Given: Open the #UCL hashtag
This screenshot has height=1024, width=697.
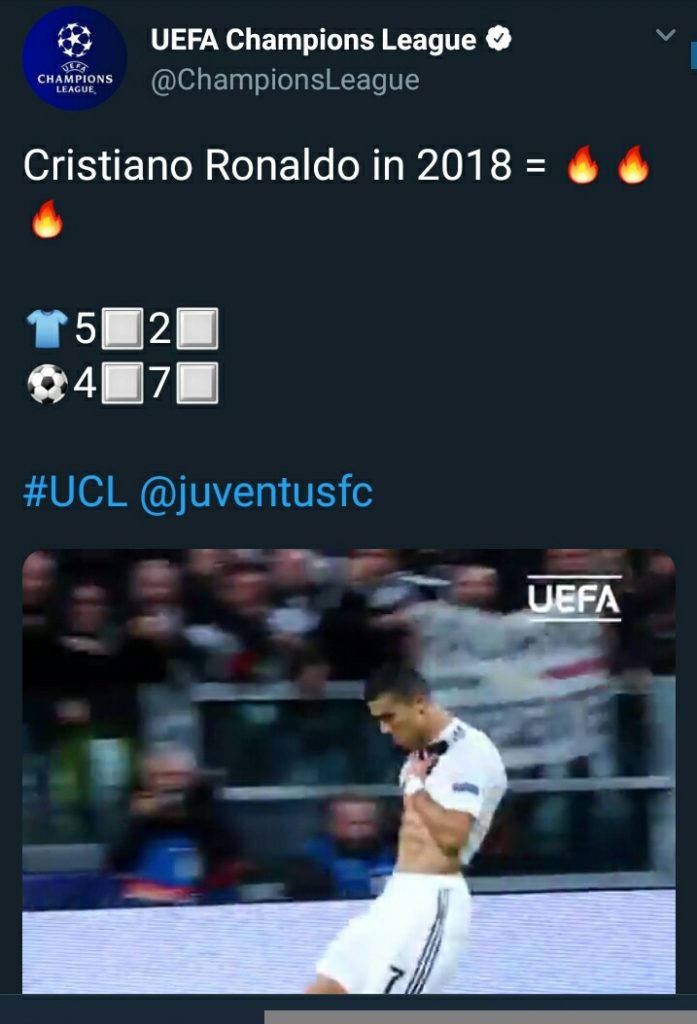Looking at the screenshot, I should tap(75, 492).
